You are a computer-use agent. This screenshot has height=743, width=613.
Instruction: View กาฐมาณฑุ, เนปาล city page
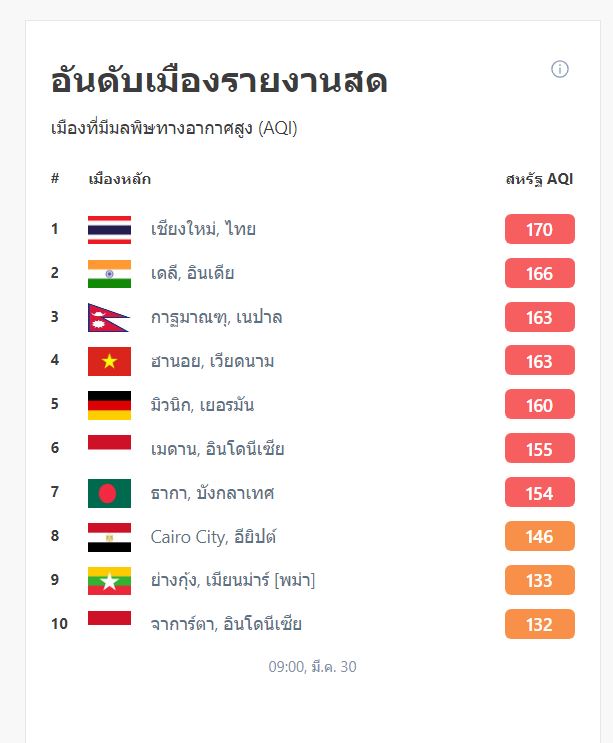[216, 317]
